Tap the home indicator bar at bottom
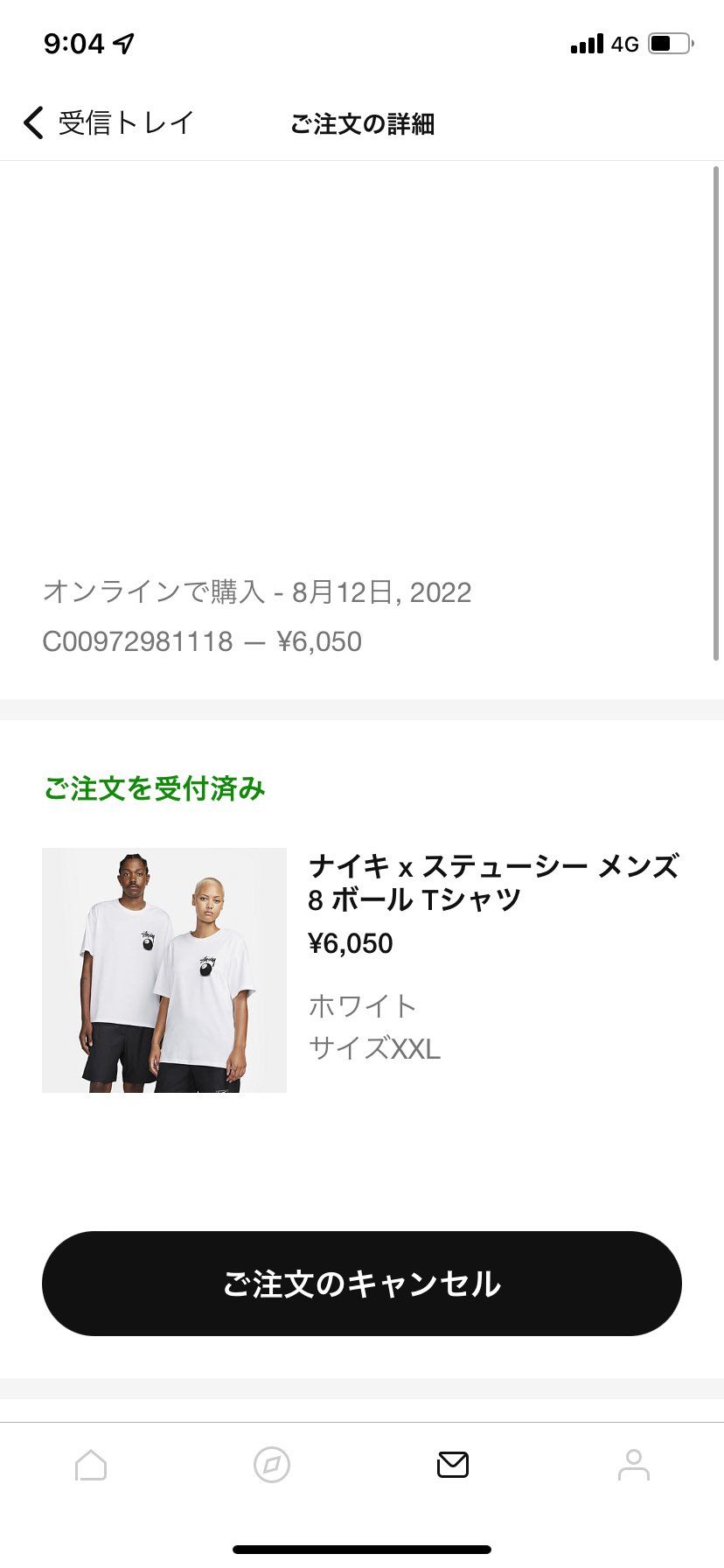 362,1547
